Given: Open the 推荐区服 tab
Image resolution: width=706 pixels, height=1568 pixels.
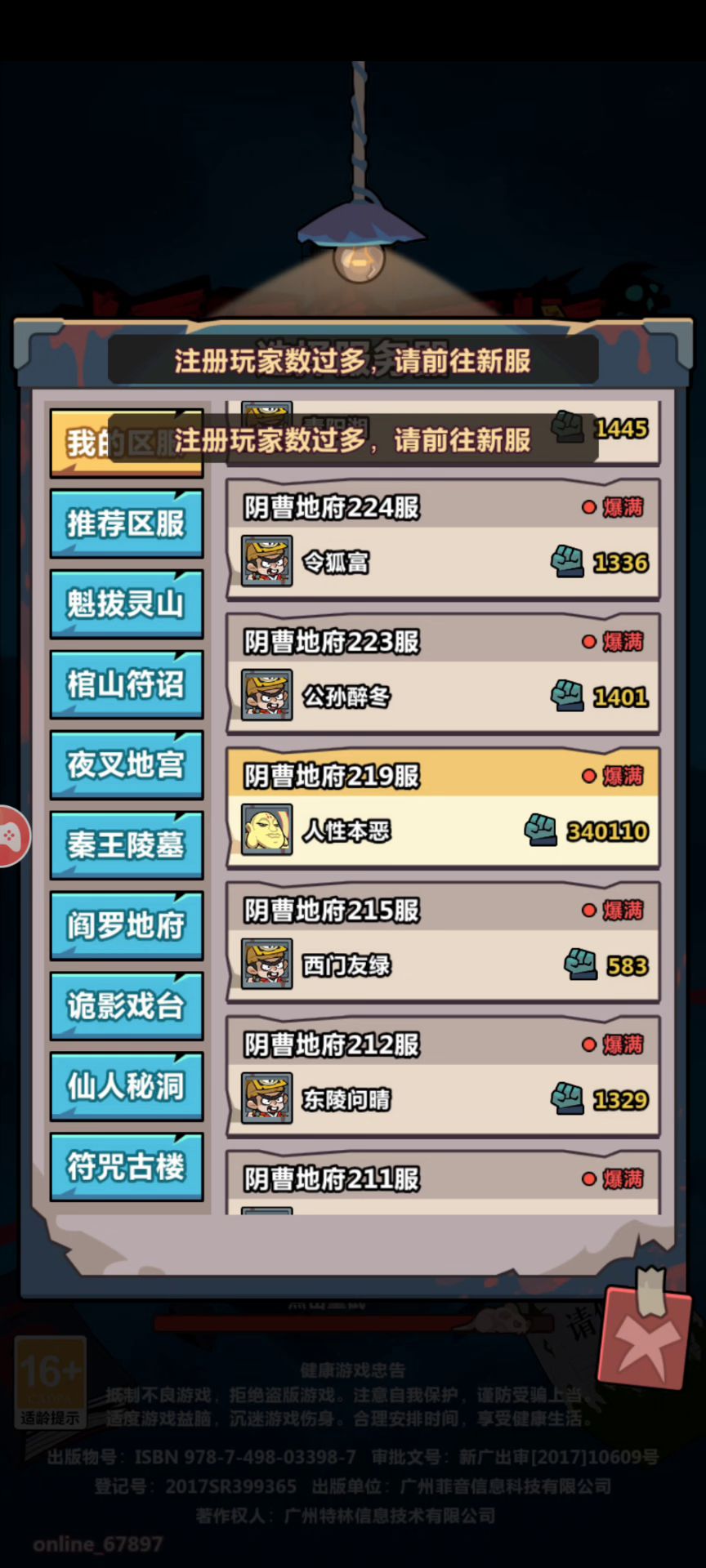Looking at the screenshot, I should tap(126, 523).
